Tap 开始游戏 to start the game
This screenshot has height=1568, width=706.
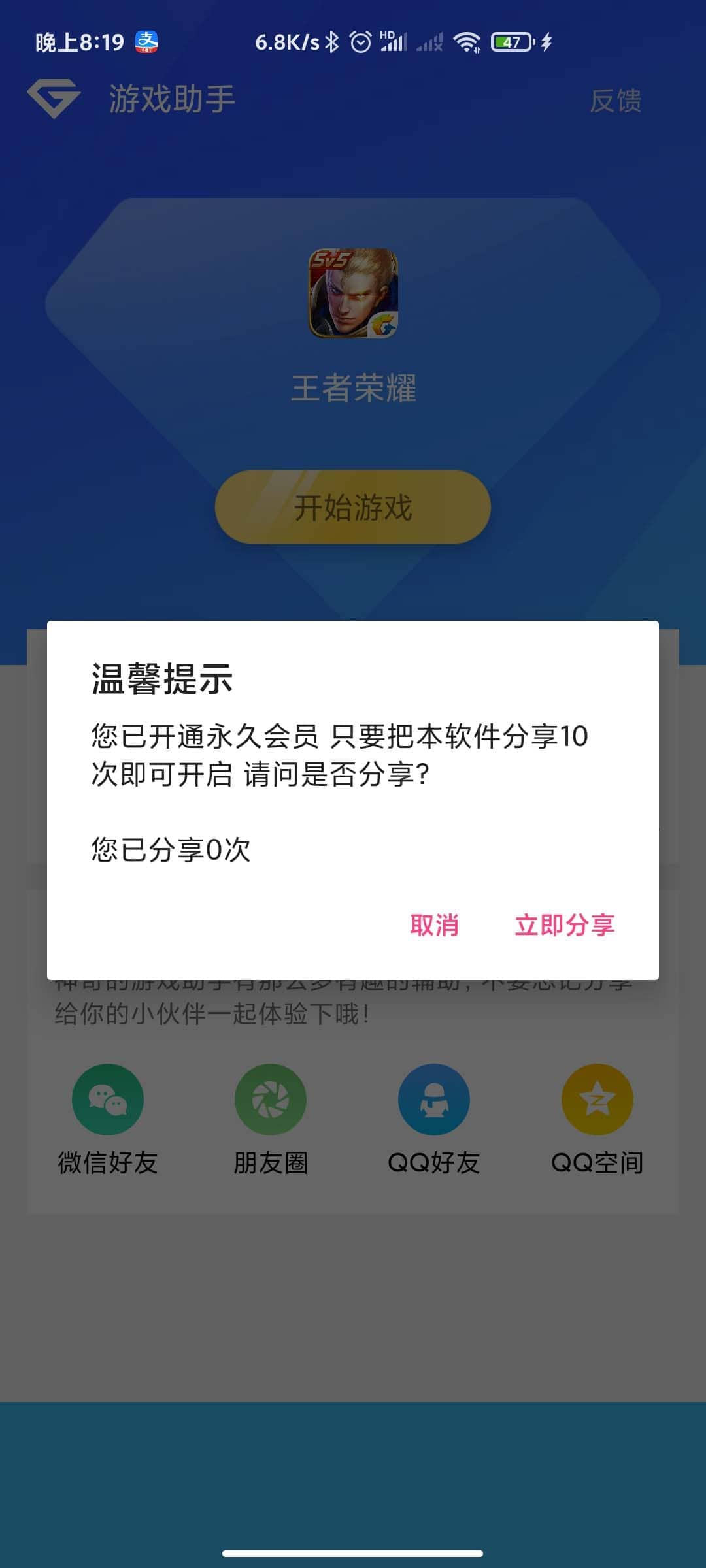(353, 507)
